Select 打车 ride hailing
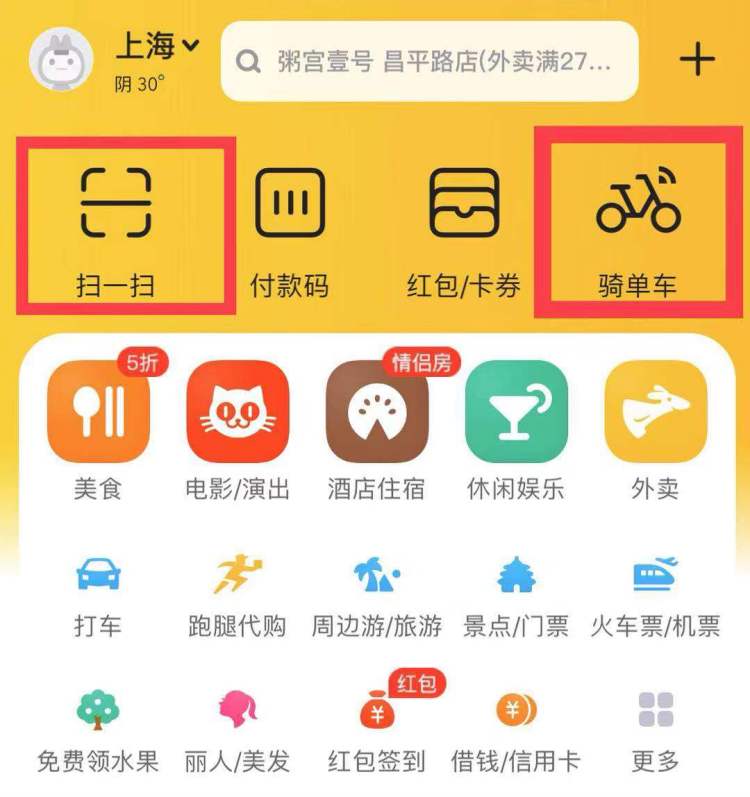This screenshot has height=797, width=750. click(97, 596)
